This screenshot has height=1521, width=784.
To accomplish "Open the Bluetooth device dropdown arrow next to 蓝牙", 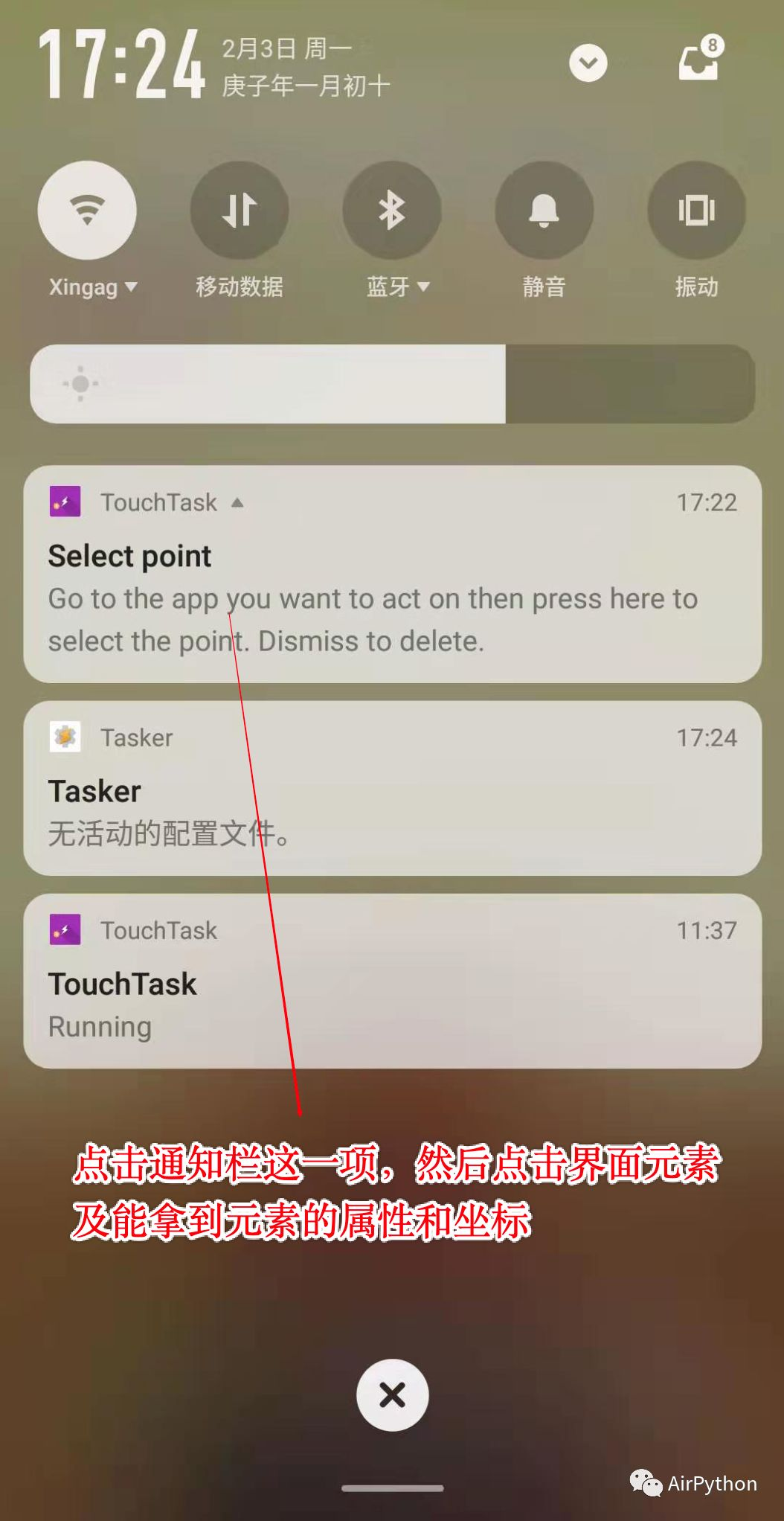I will pos(424,286).
